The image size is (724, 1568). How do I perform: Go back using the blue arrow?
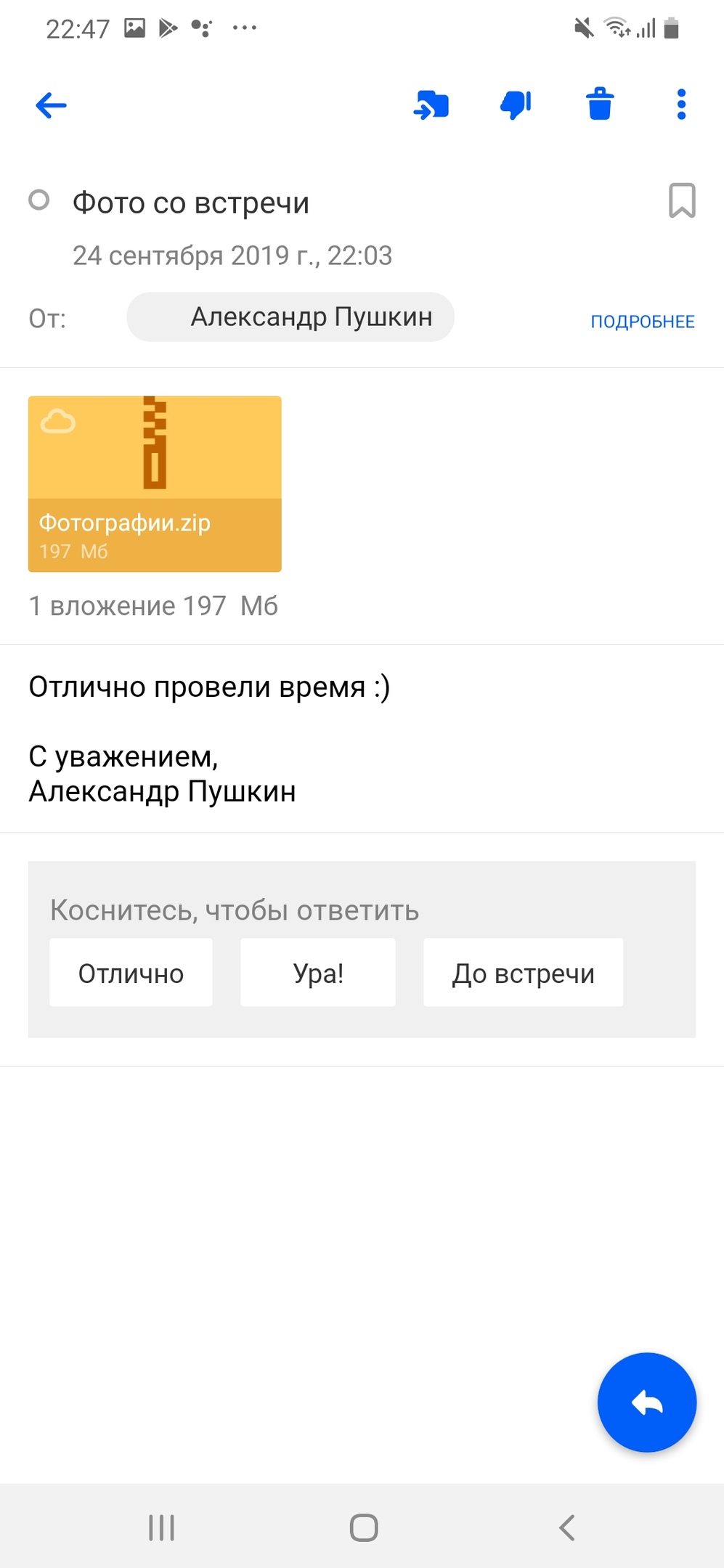(x=51, y=105)
